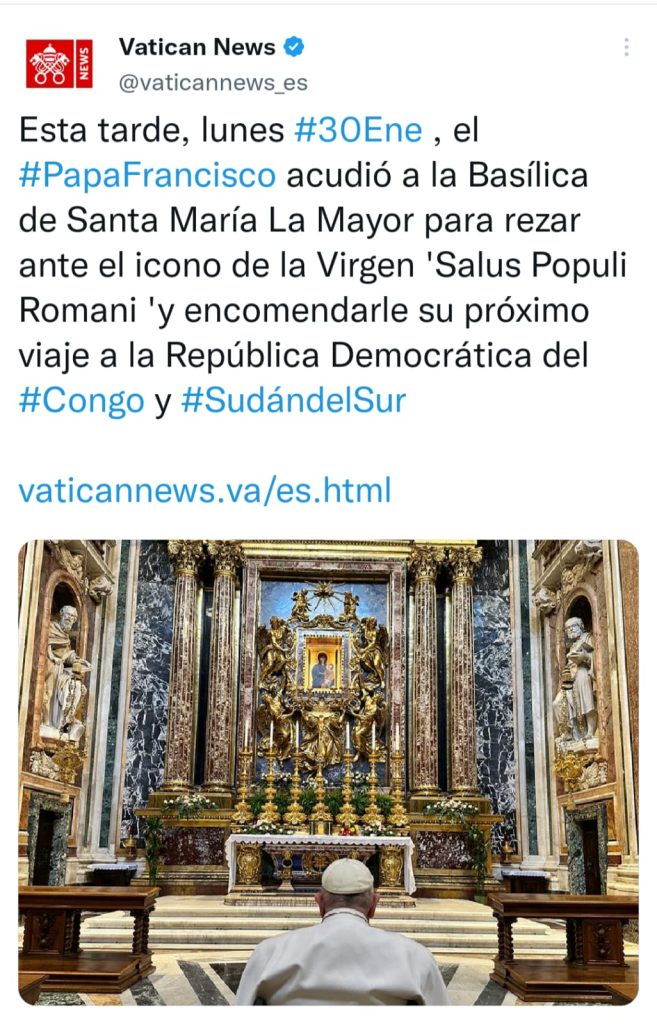Open the #PapaFrancisco hashtag
This screenshot has width=657, height=1025.
point(147,175)
